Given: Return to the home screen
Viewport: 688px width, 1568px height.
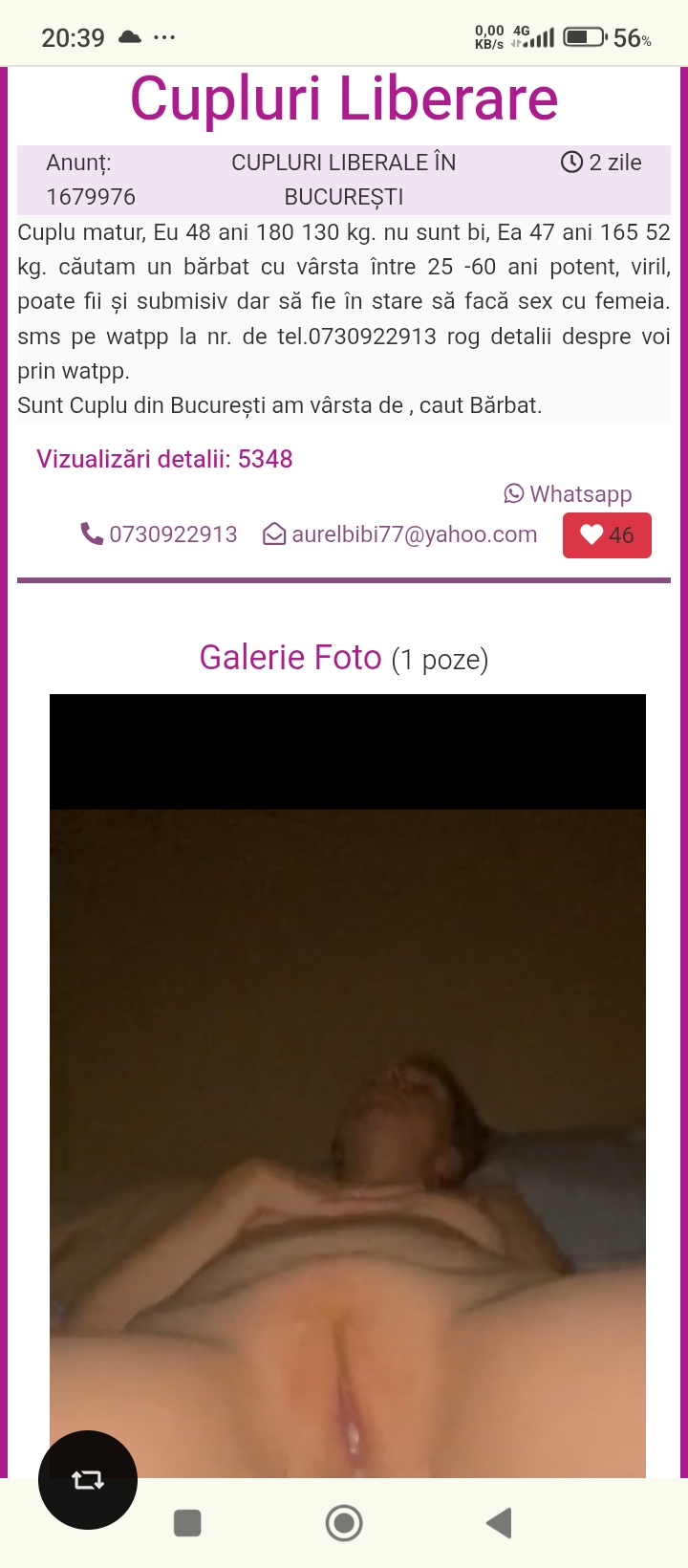Looking at the screenshot, I should (344, 1523).
